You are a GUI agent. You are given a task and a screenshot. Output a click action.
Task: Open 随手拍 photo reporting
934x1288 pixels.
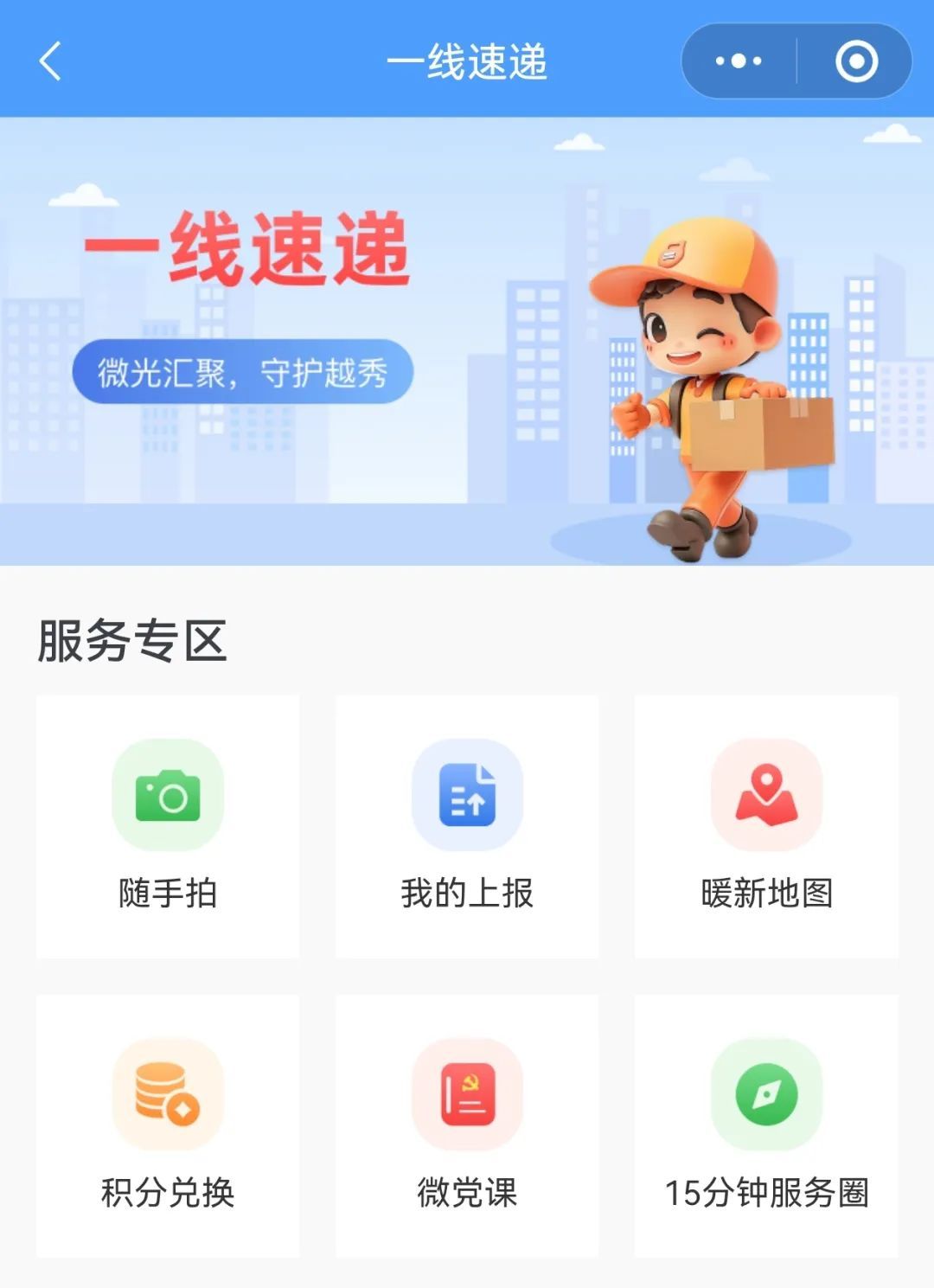168,826
